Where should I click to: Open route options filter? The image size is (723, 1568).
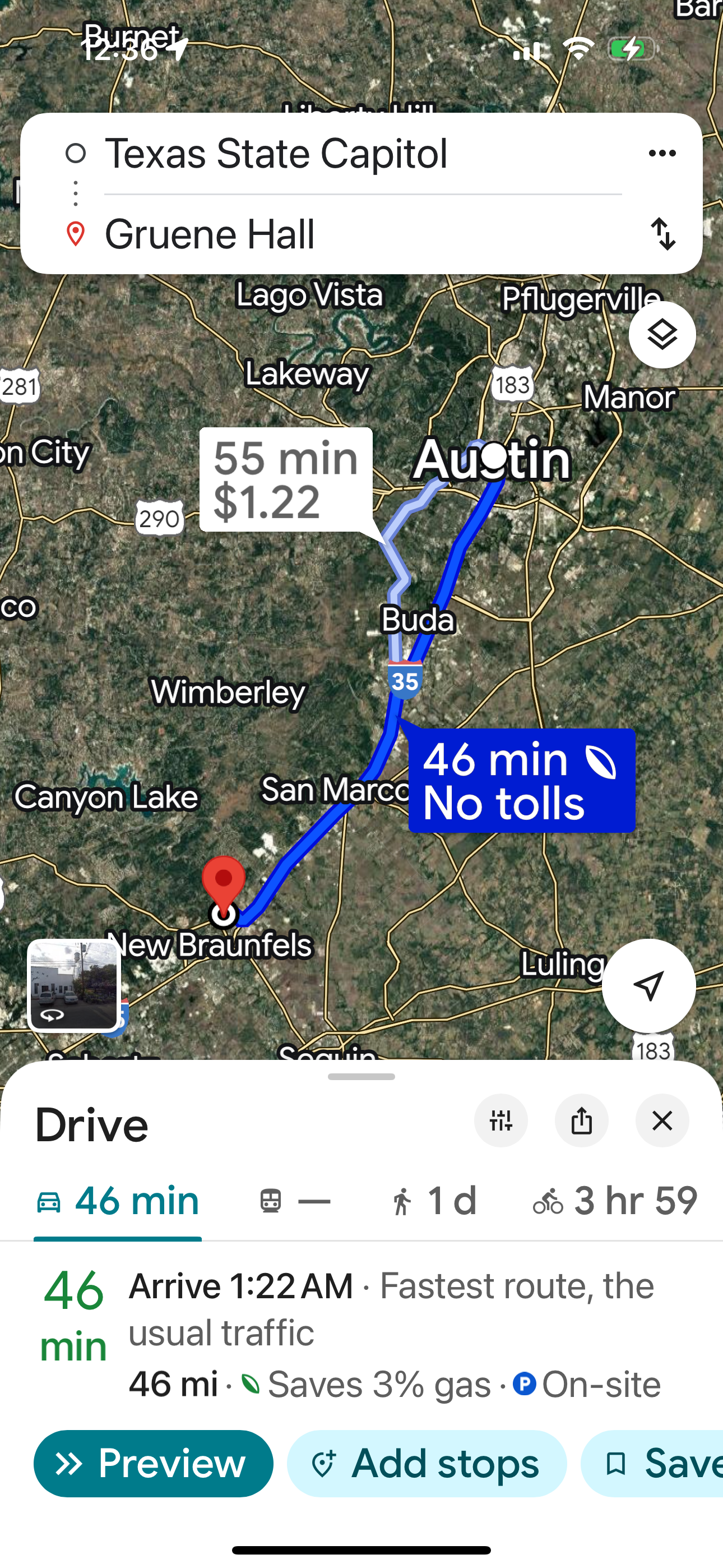tap(501, 1120)
